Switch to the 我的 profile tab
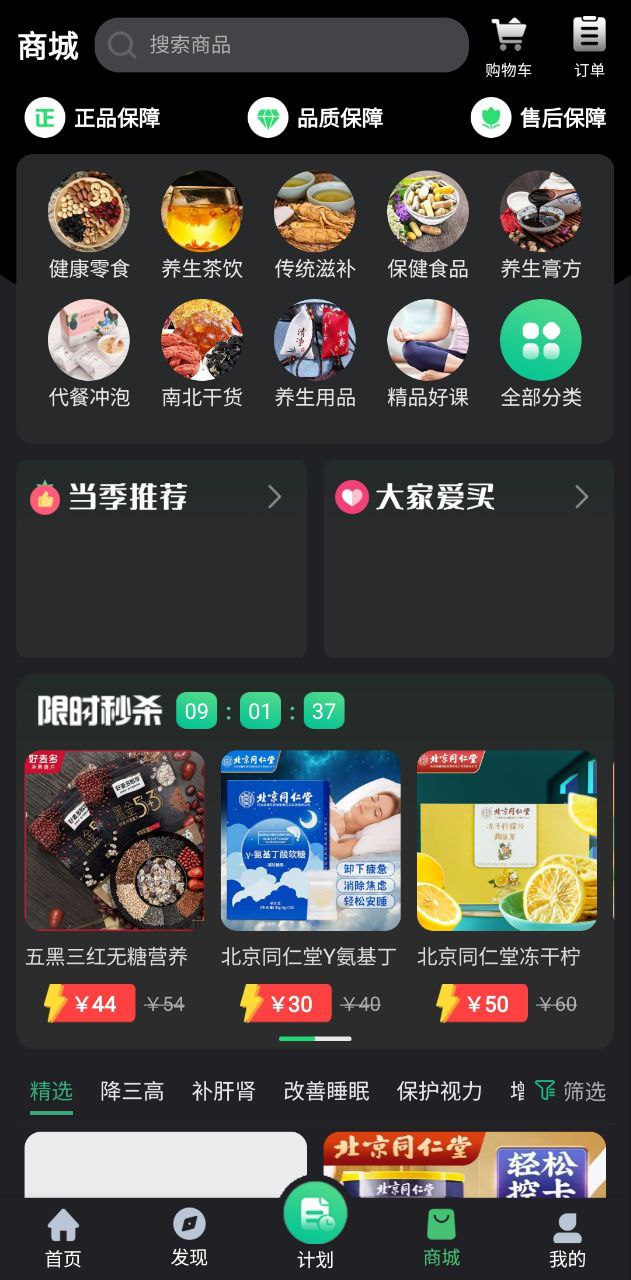Viewport: 631px width, 1280px height. [x=567, y=1238]
